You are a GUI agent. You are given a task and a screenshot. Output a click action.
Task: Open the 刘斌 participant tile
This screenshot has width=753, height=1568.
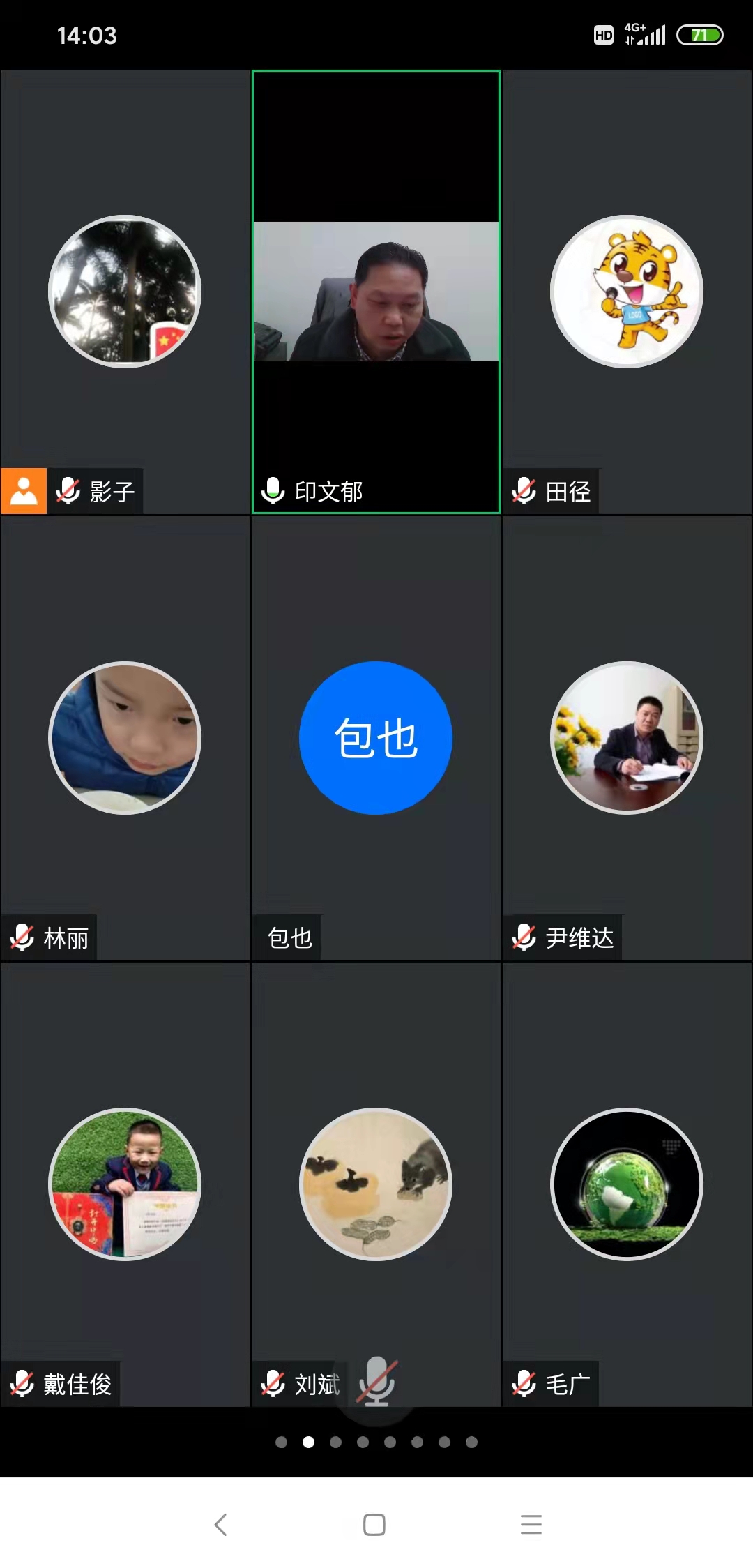pyautogui.click(x=376, y=1184)
